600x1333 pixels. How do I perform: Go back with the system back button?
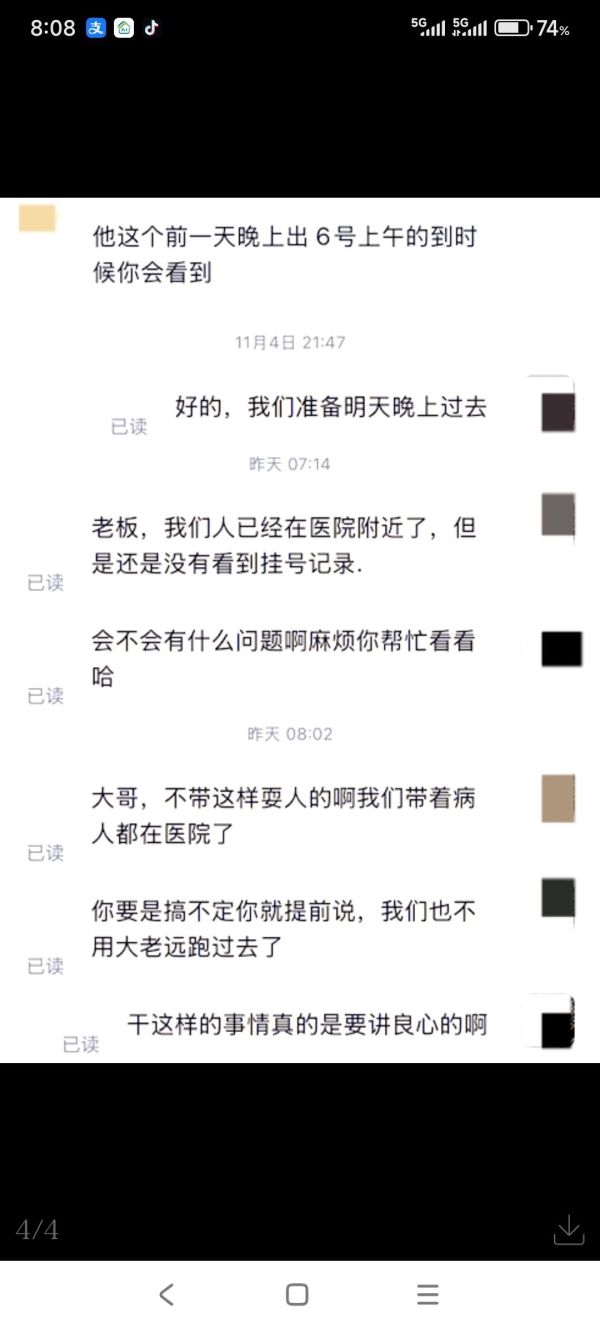pos(167,1295)
